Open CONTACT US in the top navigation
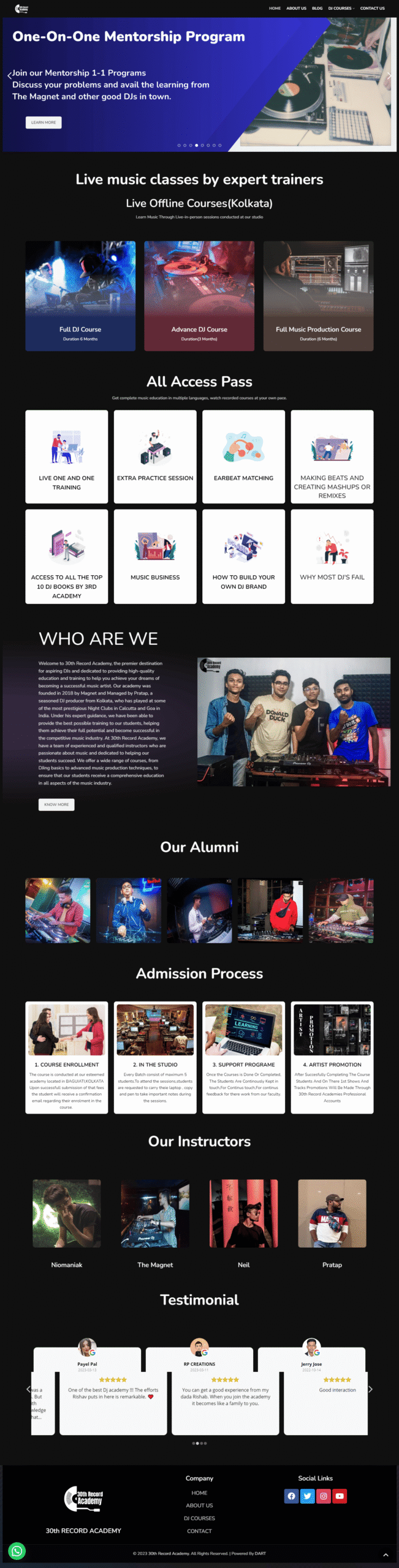Screen dimensions: 399x1568 (372, 9)
